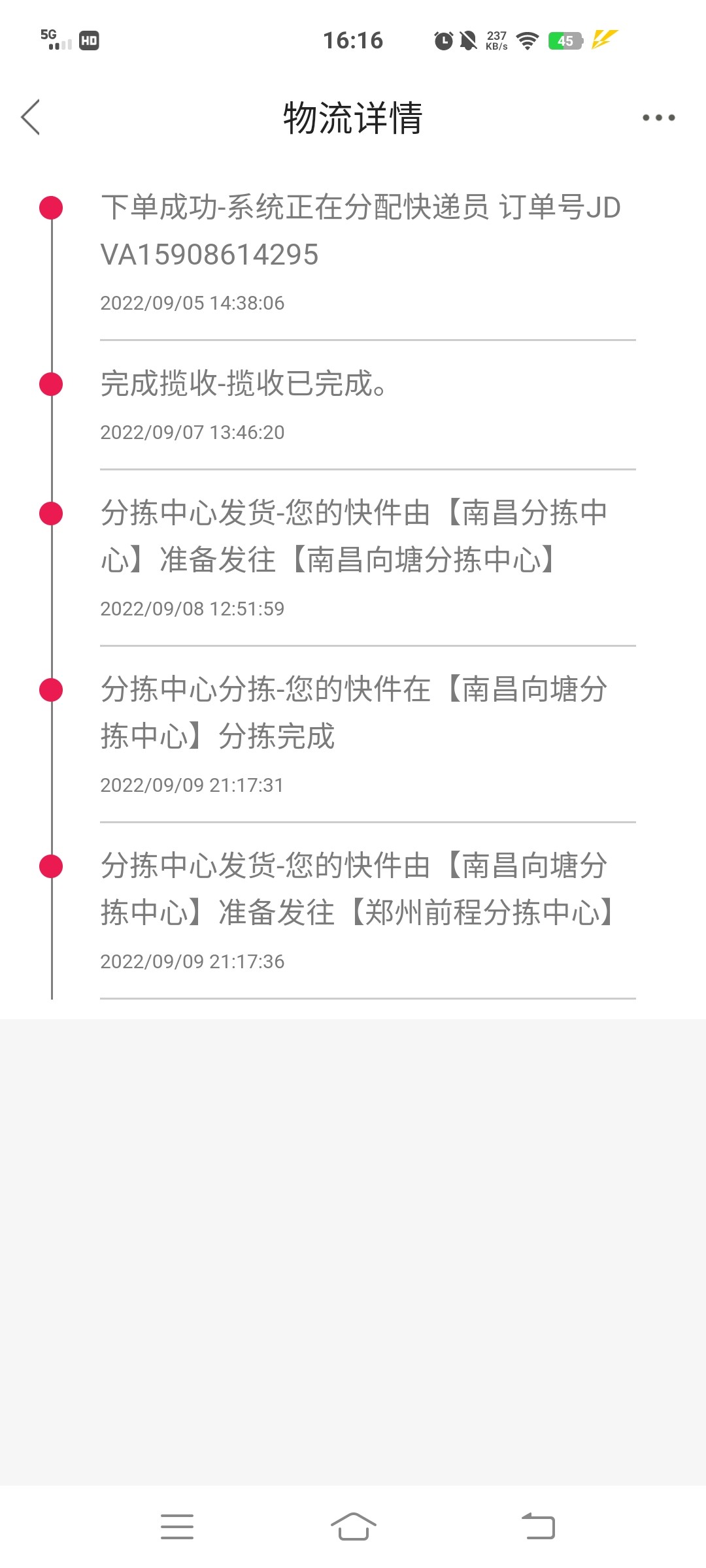706x1568 pixels.
Task: Go back from the 物流详情 page
Action: [31, 118]
